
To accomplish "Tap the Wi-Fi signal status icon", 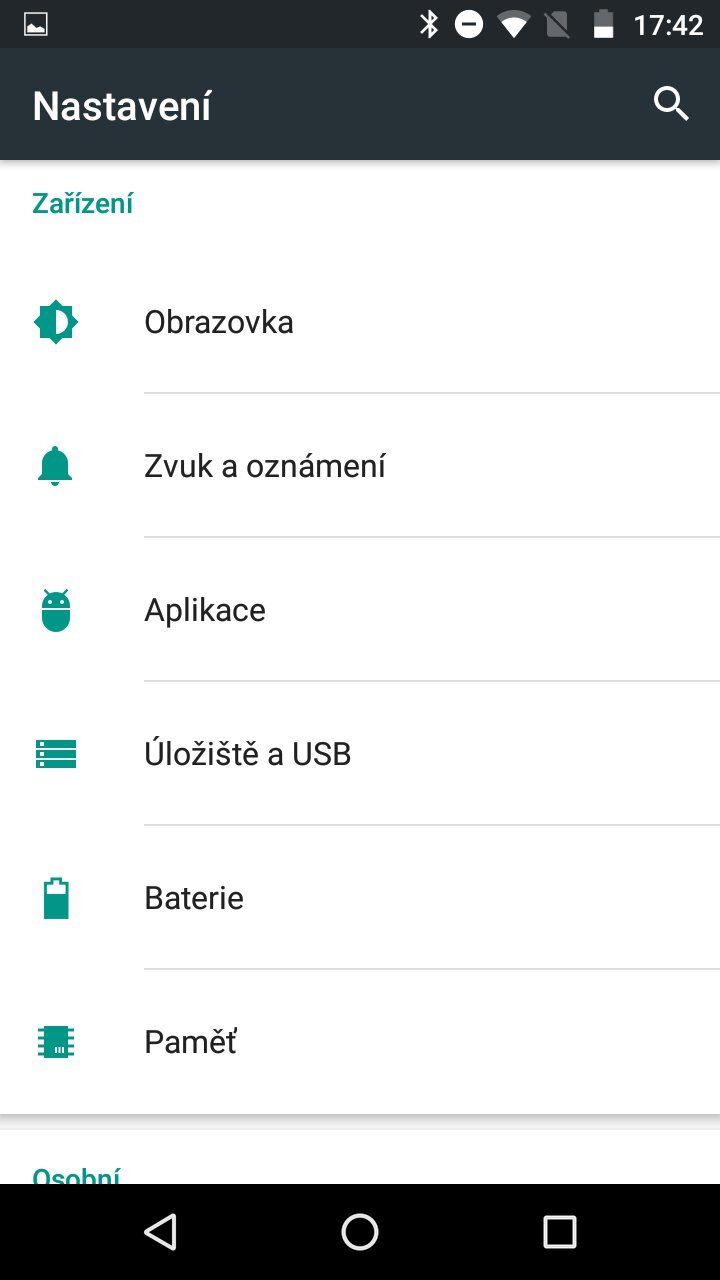I will (x=513, y=22).
